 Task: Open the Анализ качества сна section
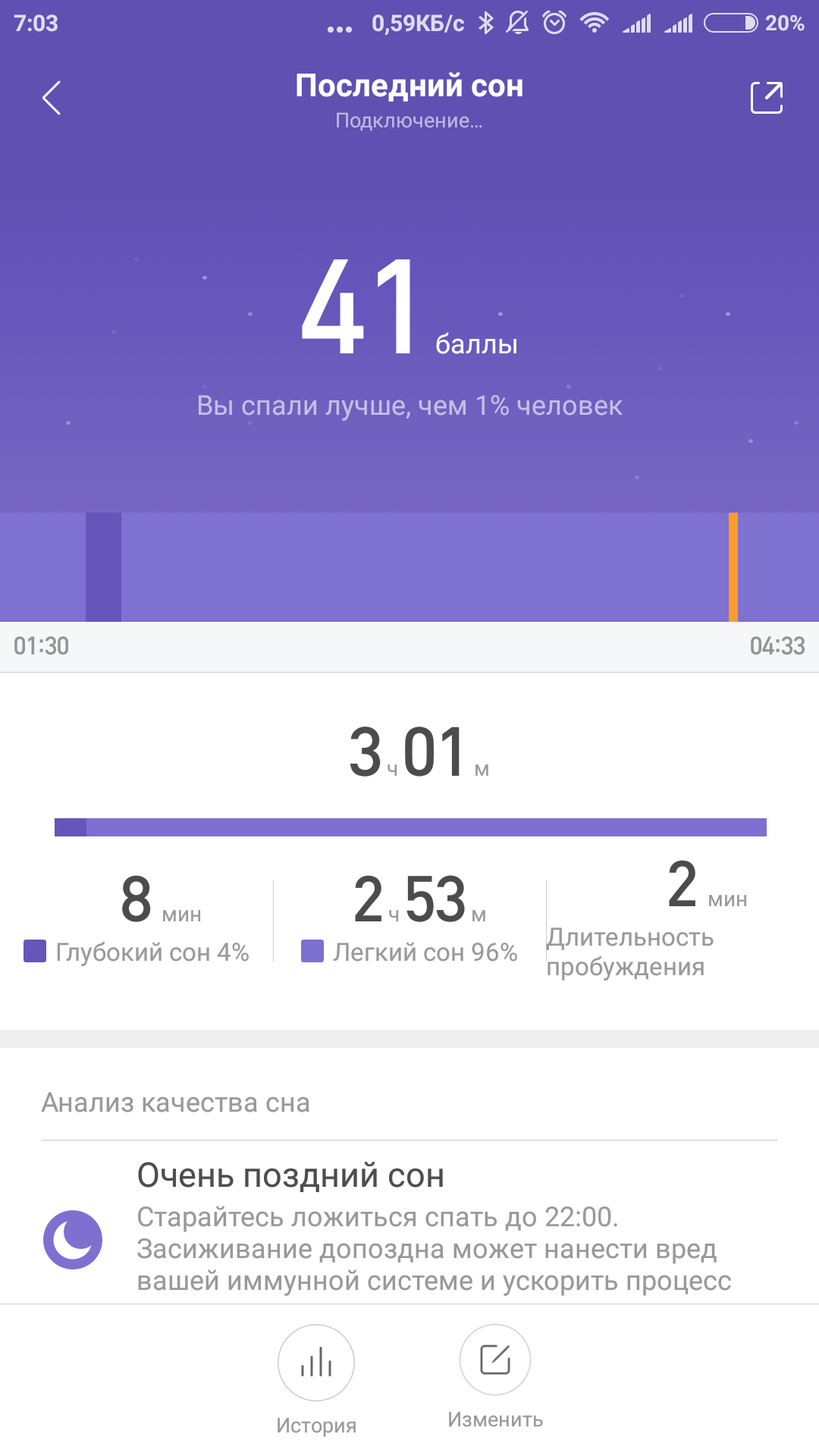coord(176,1103)
